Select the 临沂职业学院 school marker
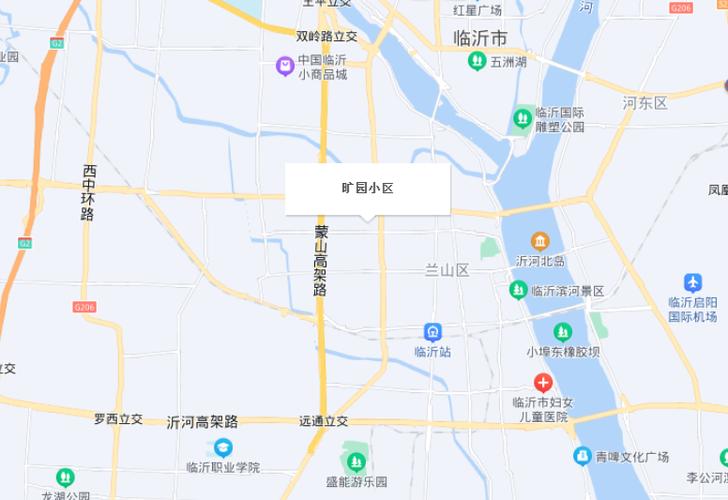The height and width of the screenshot is (500, 728). [x=222, y=447]
